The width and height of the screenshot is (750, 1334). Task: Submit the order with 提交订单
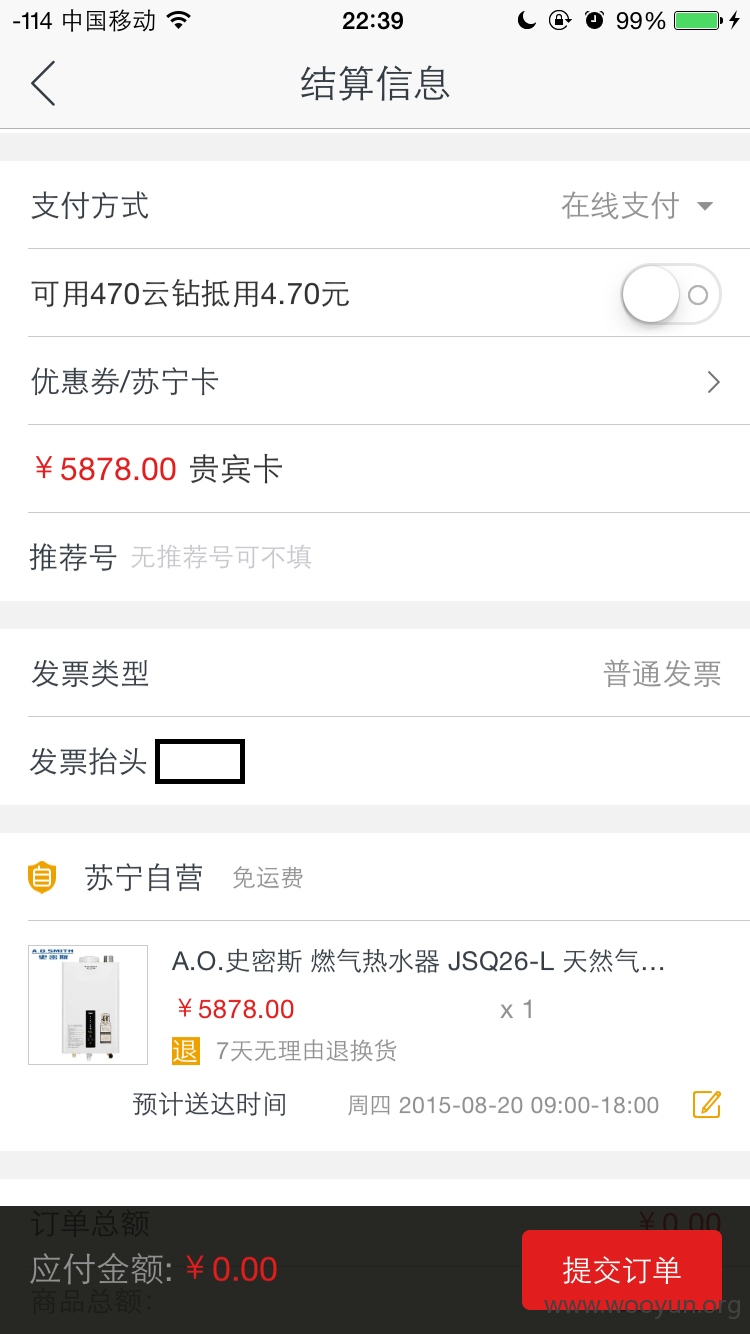click(x=622, y=1270)
